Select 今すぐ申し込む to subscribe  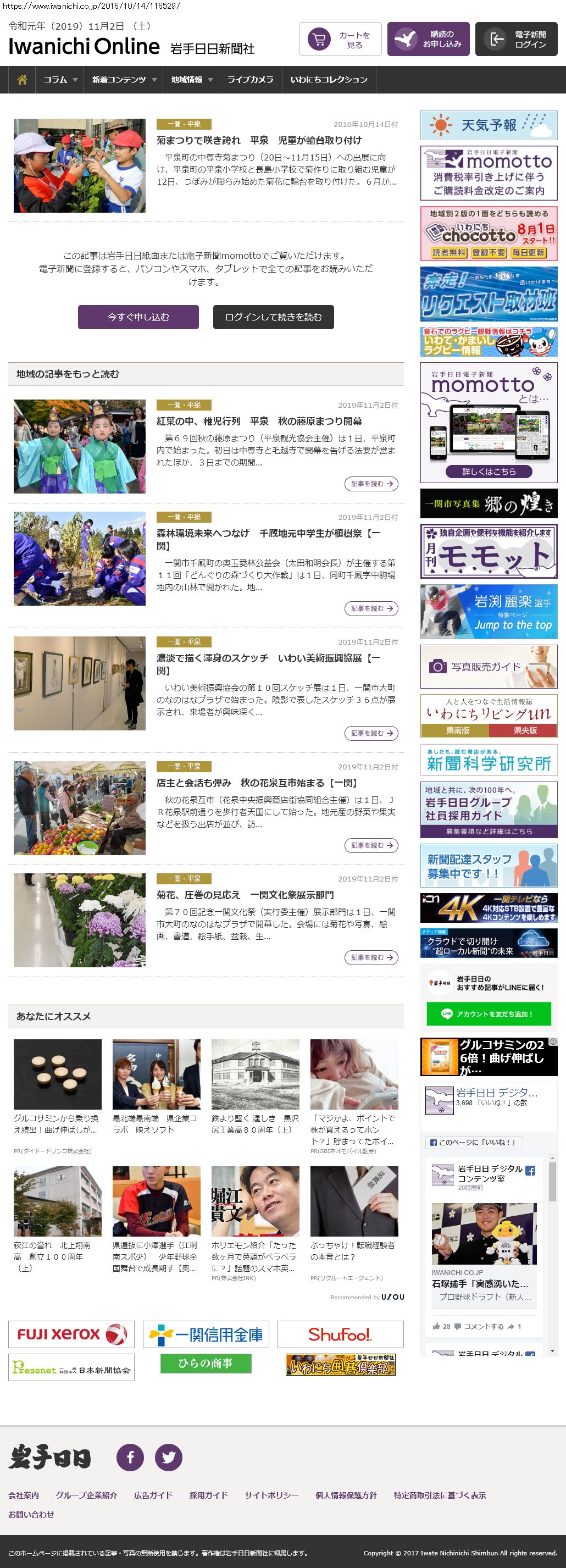coord(138,317)
